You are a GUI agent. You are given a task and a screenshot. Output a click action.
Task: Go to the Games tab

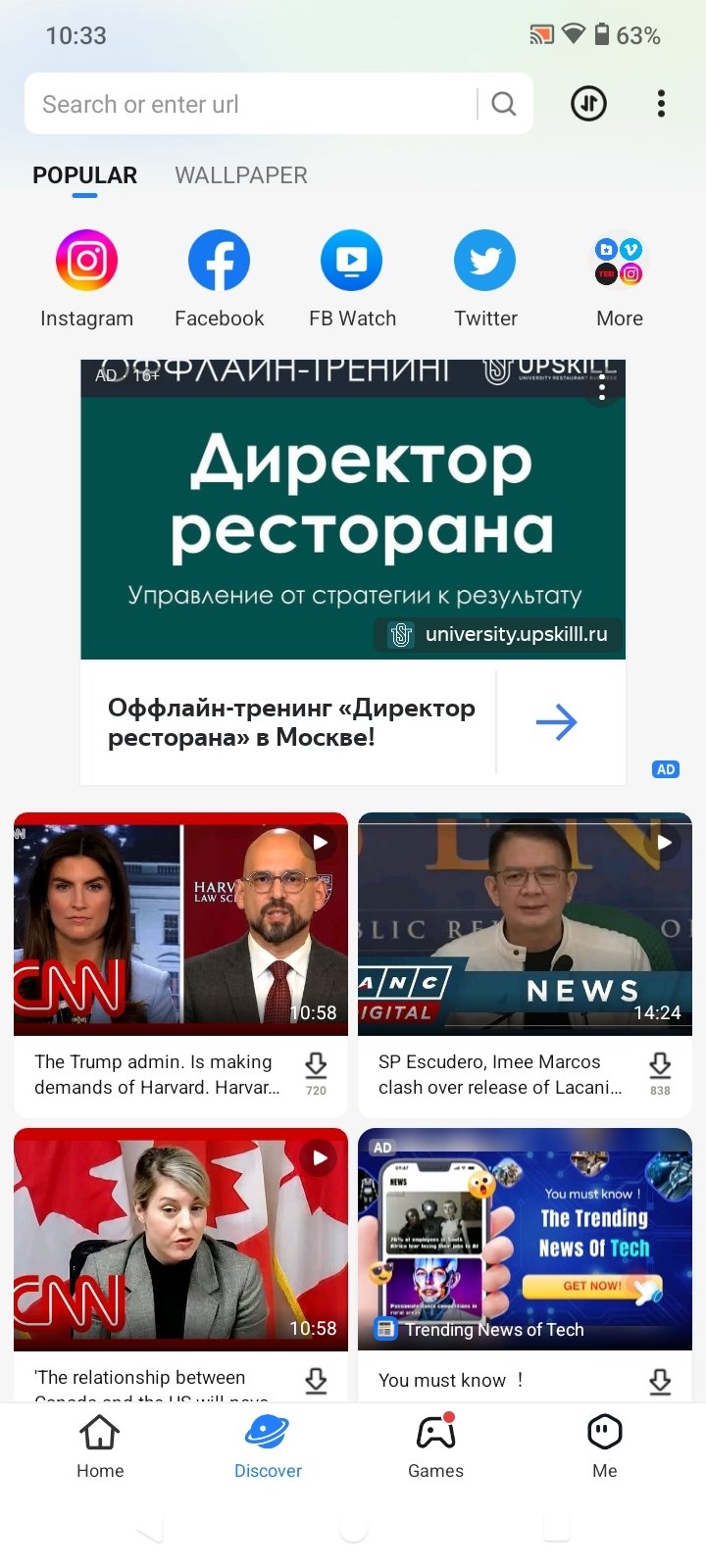coord(435,1445)
